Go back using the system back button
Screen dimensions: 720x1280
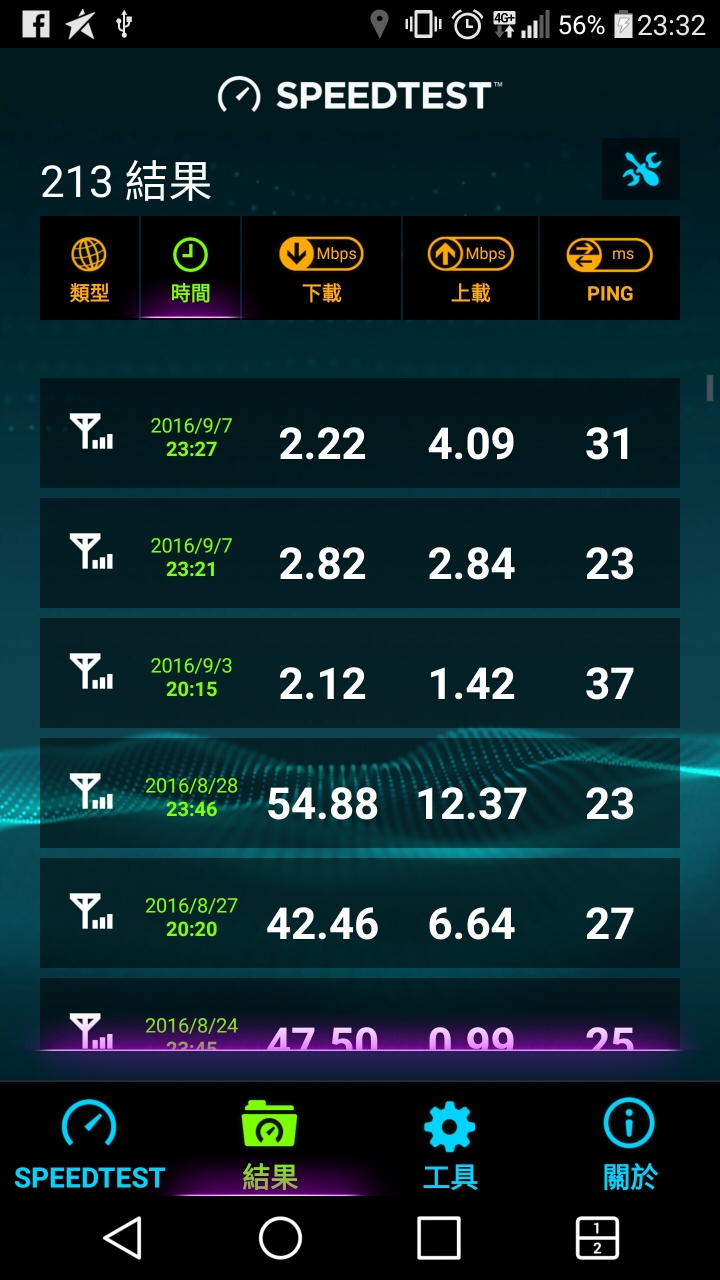123,1238
